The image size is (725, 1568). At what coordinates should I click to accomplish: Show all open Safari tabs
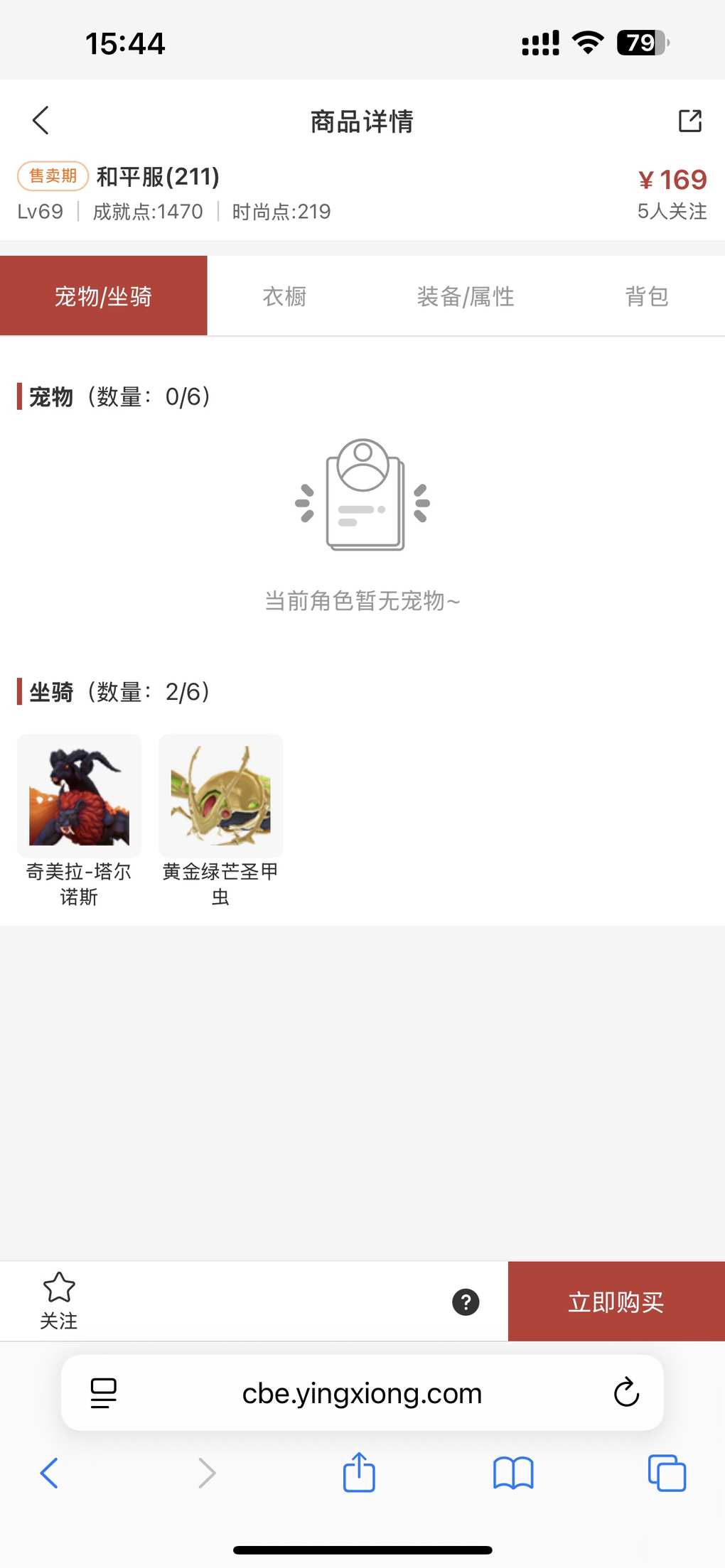pos(667,1473)
